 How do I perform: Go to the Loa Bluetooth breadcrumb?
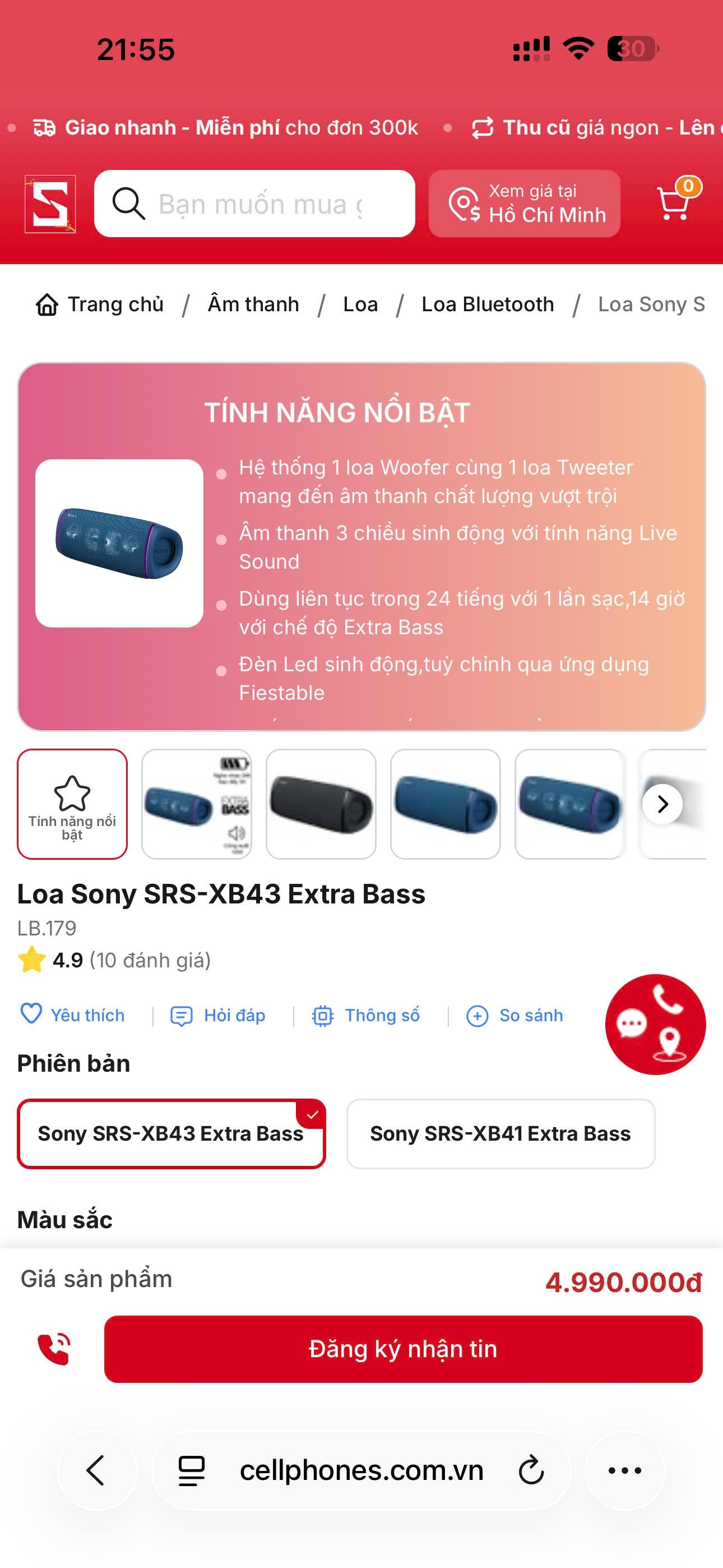[488, 305]
